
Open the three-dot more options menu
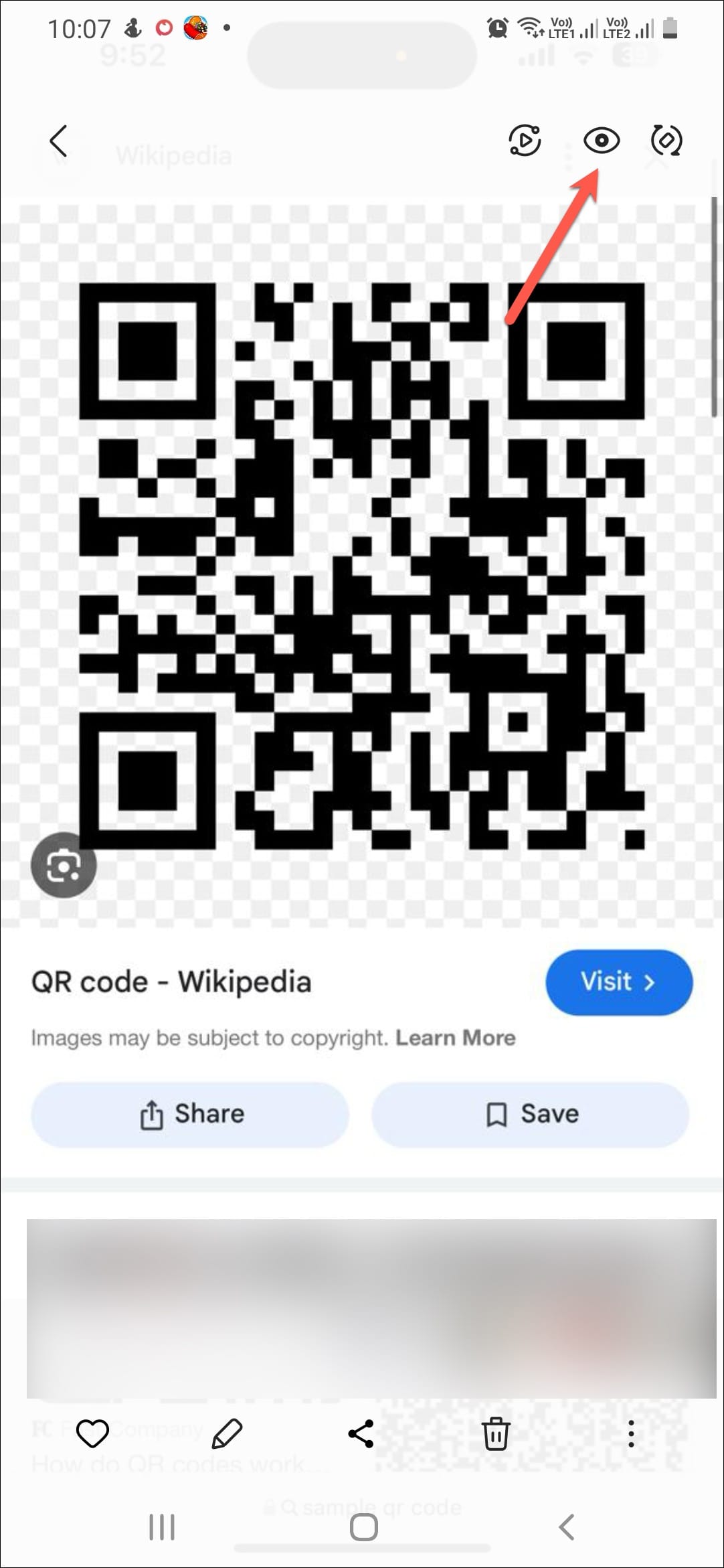tap(630, 1433)
